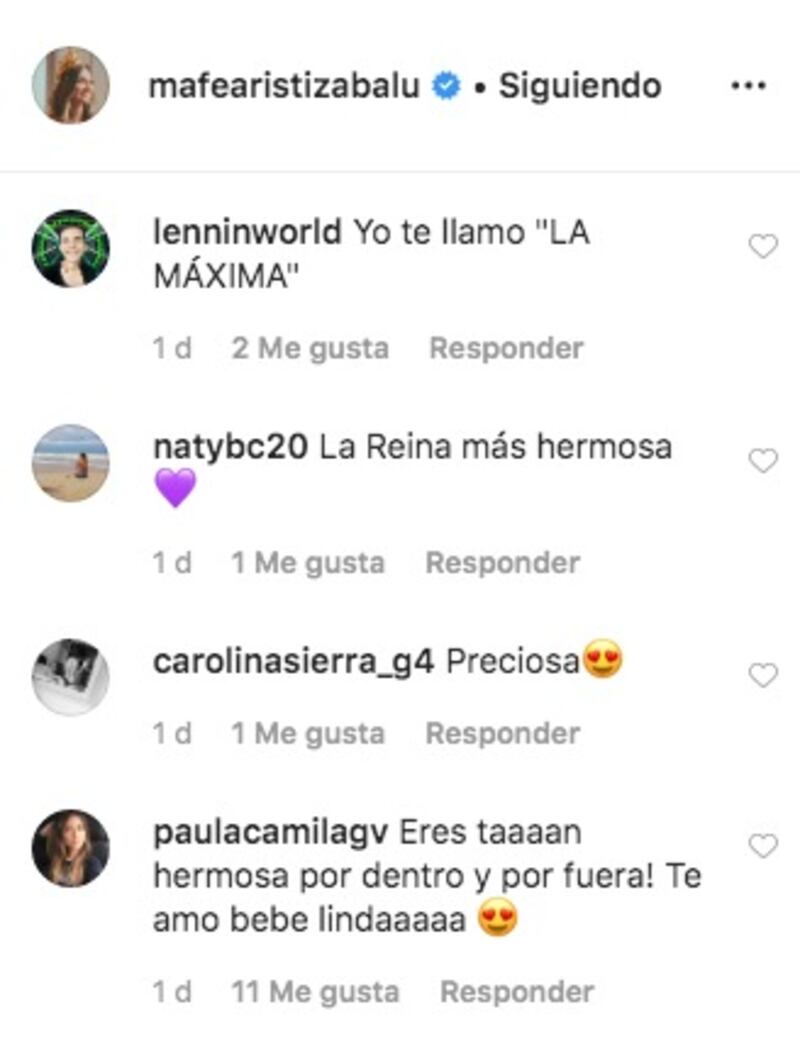This screenshot has width=800, height=1046.
Task: Like paulacamilagv's comment
Action: (x=763, y=847)
